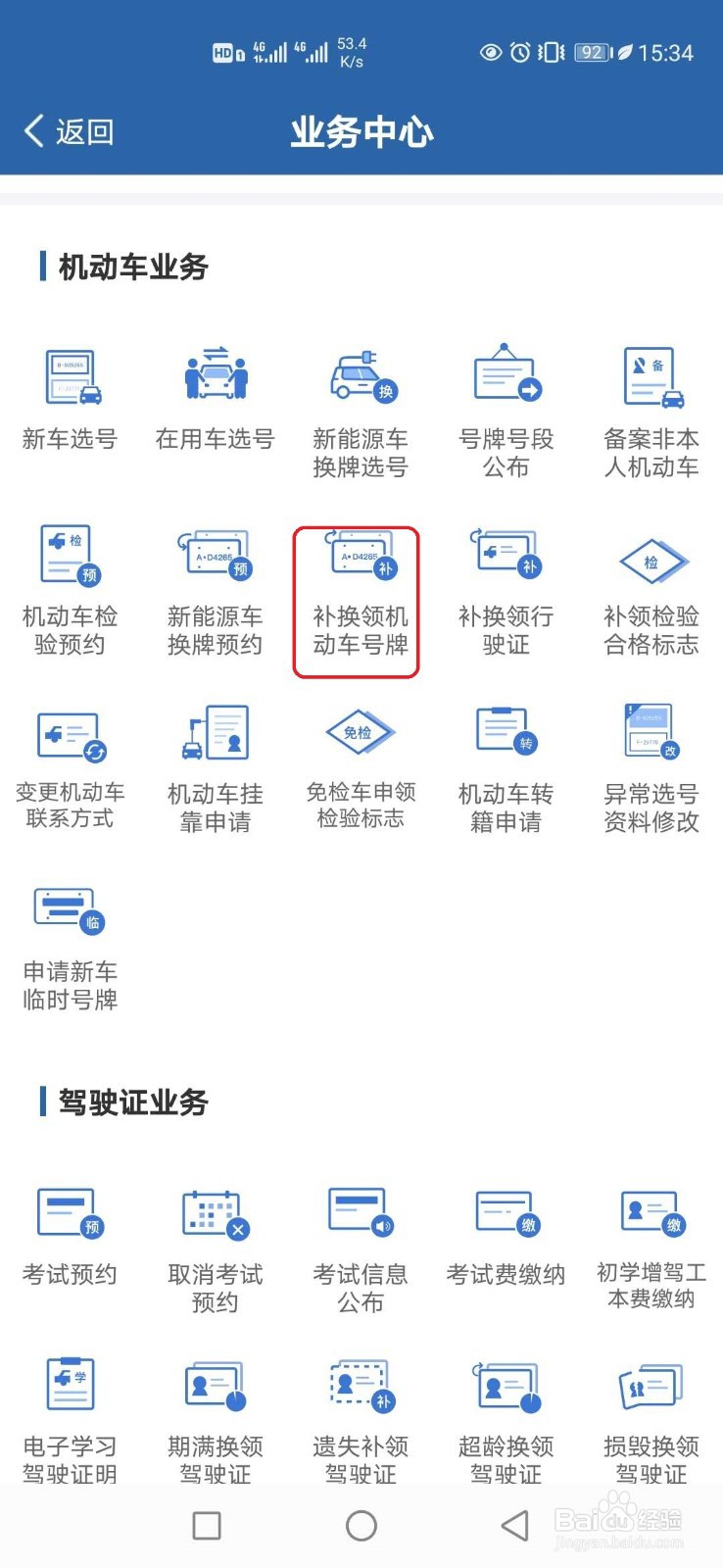The width and height of the screenshot is (723, 1568).
Task: Open 号牌号段公布
Action: pyautogui.click(x=506, y=412)
